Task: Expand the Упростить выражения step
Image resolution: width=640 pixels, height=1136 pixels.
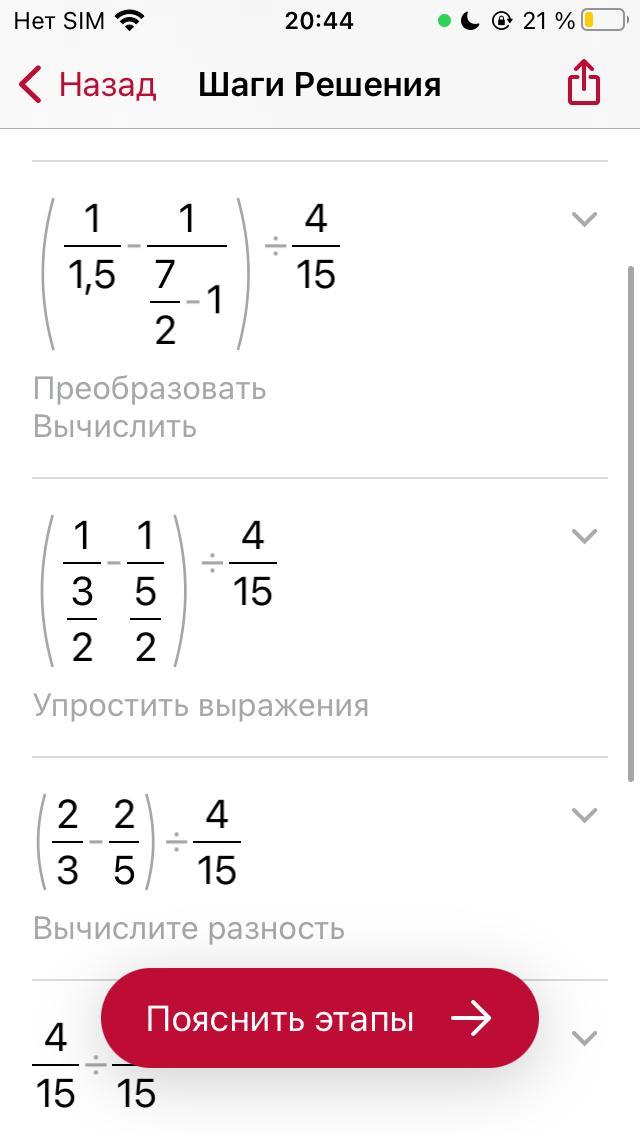Action: 584,536
